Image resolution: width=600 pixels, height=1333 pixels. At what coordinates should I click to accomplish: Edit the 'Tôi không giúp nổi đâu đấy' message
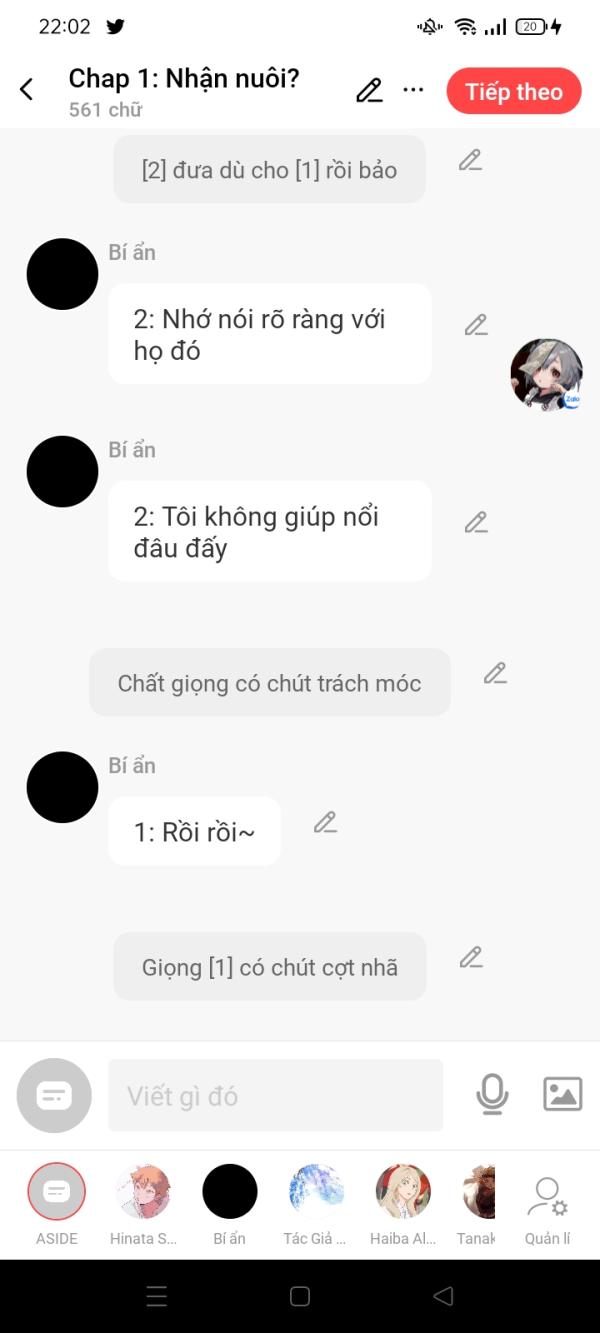click(x=476, y=522)
